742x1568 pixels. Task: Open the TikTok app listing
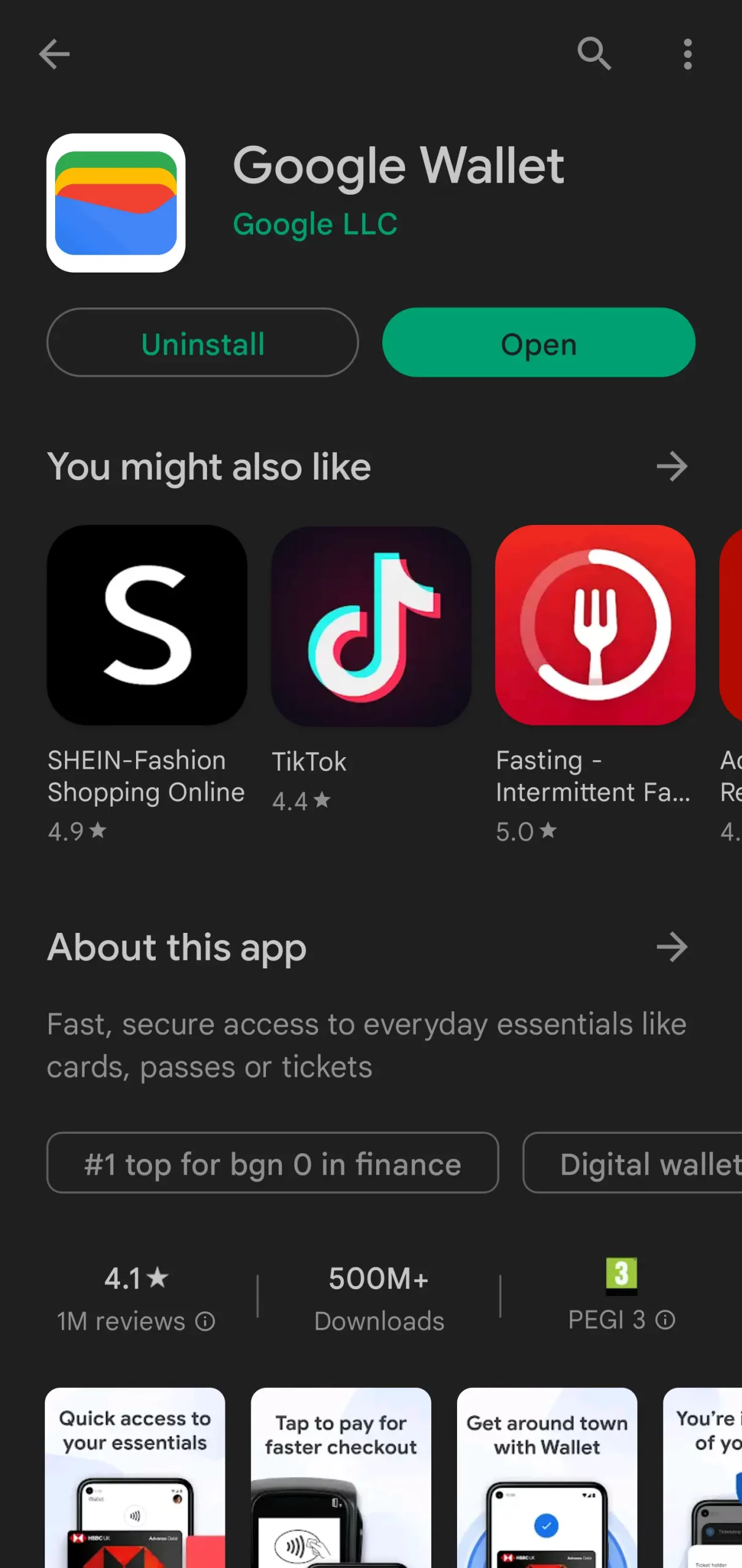[371, 627]
